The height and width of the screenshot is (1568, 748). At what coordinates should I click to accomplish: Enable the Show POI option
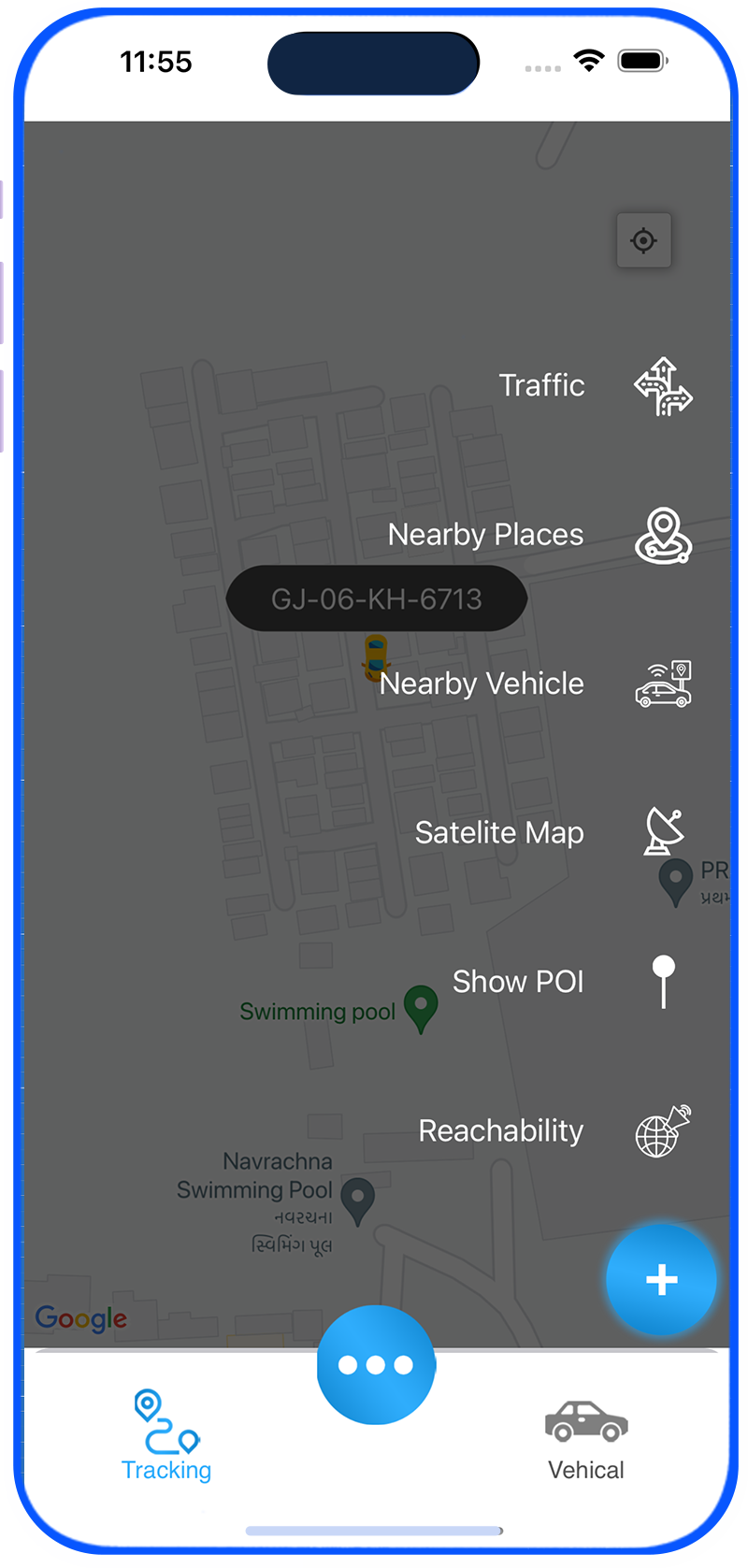click(x=663, y=982)
